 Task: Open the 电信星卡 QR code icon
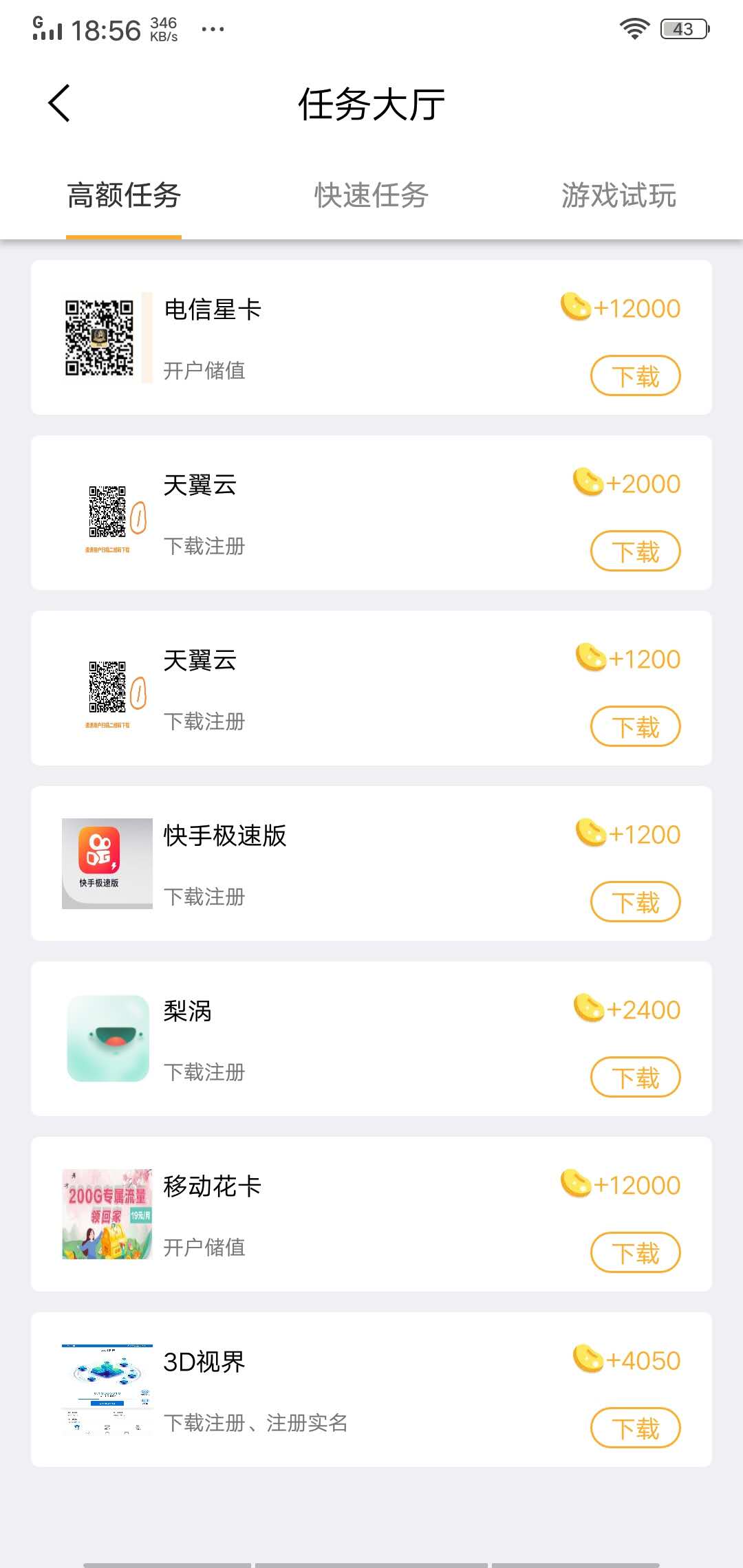coord(98,337)
